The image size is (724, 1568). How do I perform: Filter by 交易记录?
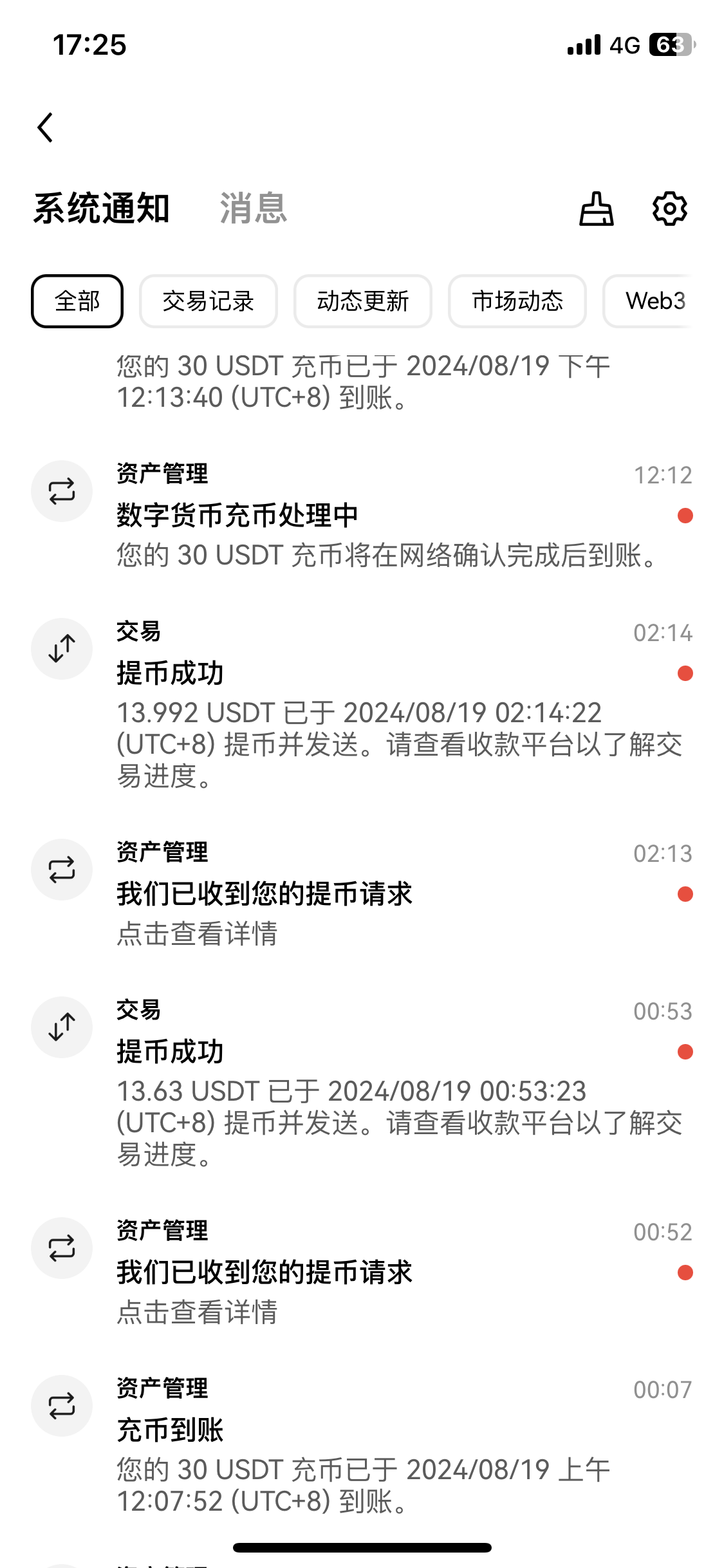coord(209,301)
